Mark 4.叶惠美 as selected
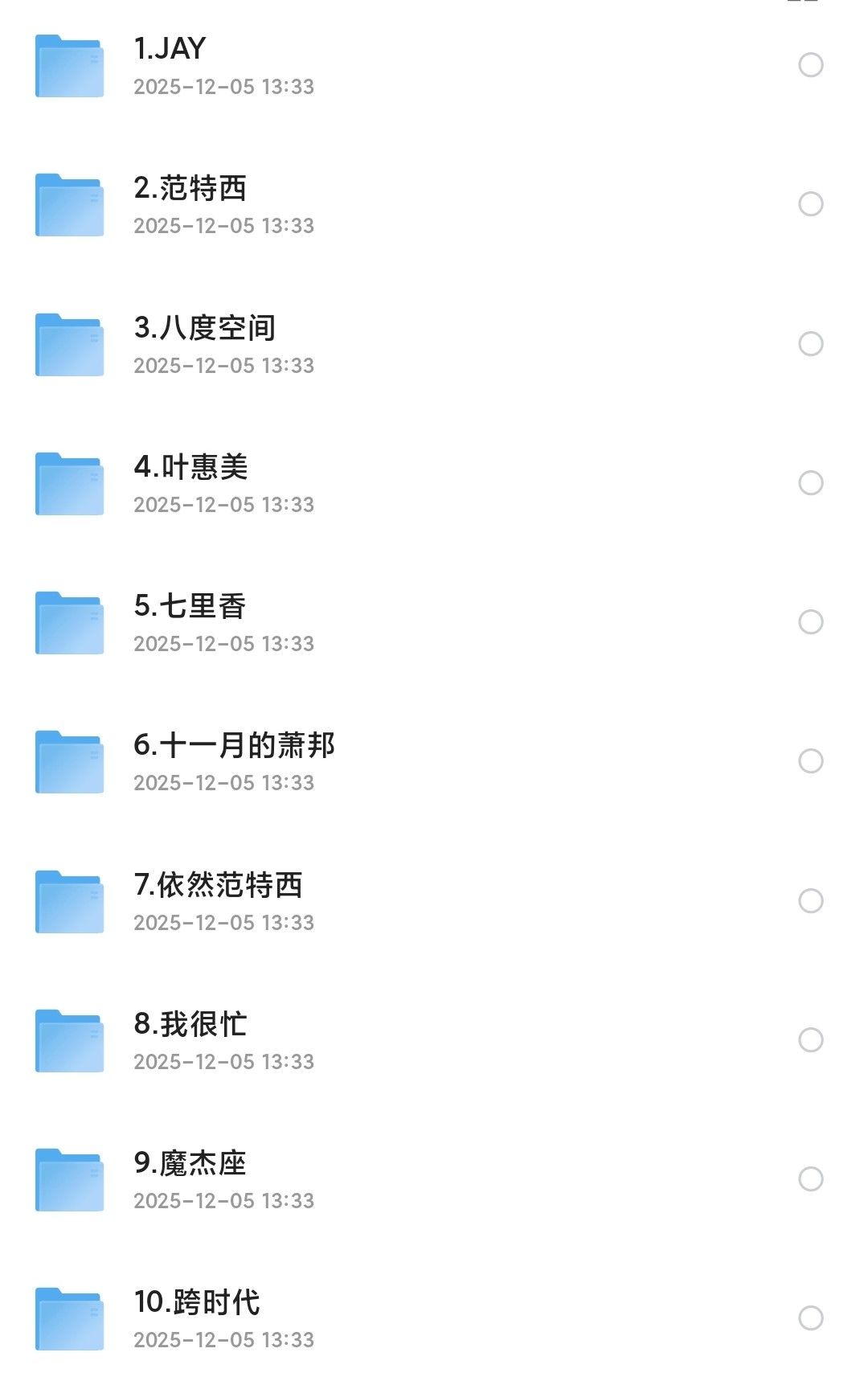The height and width of the screenshot is (1377, 868). (x=810, y=483)
